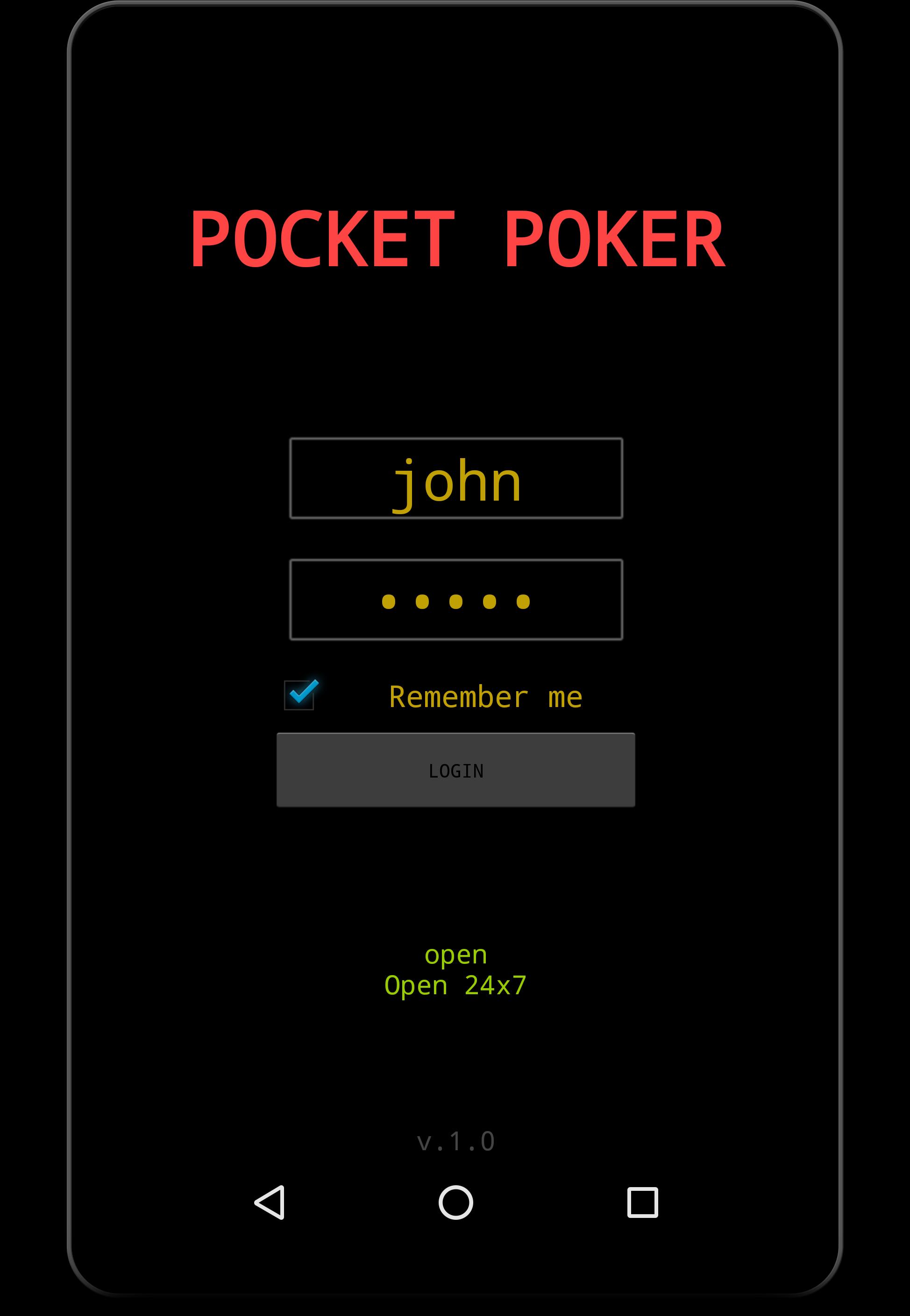Go to the home screen
Image resolution: width=910 pixels, height=1316 pixels.
(455, 1202)
